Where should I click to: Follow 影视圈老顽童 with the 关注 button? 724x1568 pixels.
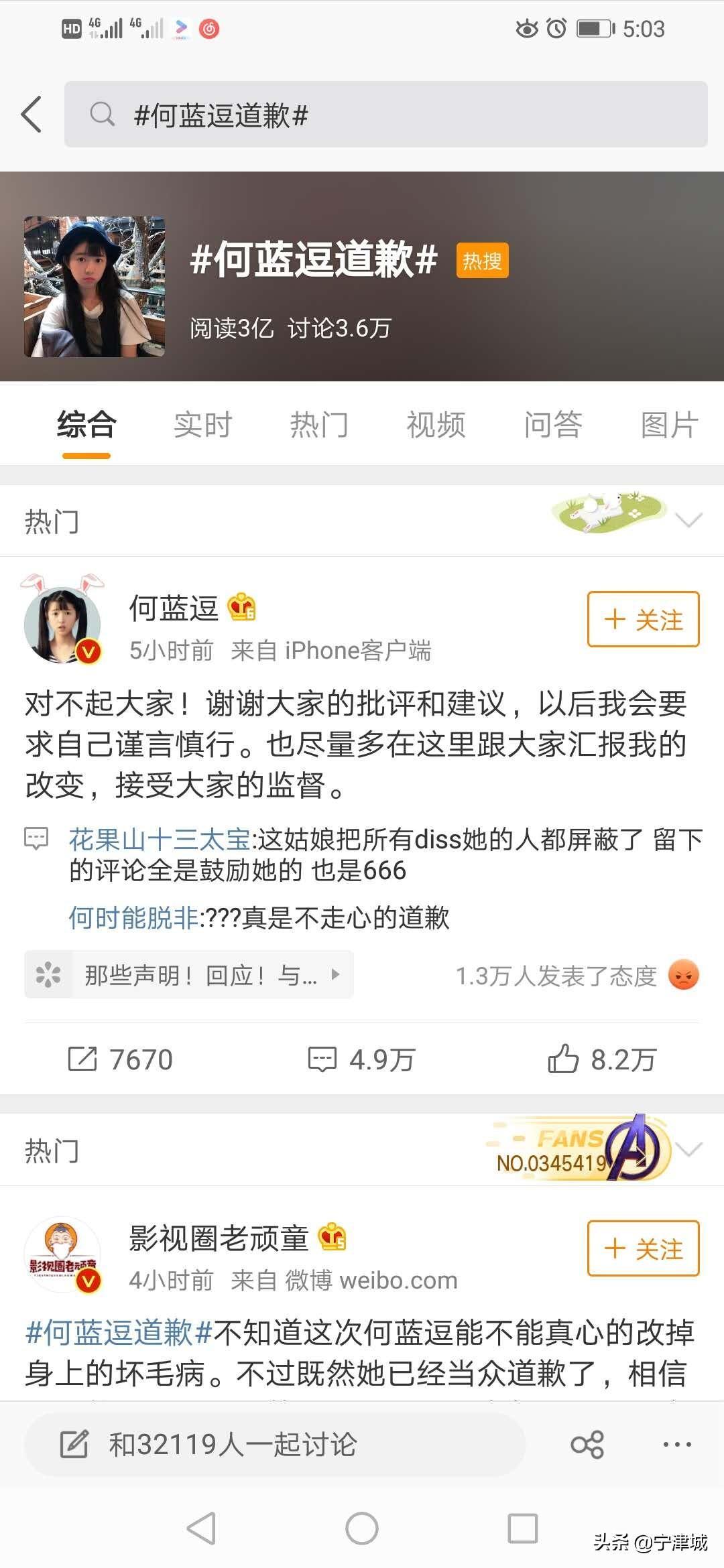pyautogui.click(x=643, y=1248)
